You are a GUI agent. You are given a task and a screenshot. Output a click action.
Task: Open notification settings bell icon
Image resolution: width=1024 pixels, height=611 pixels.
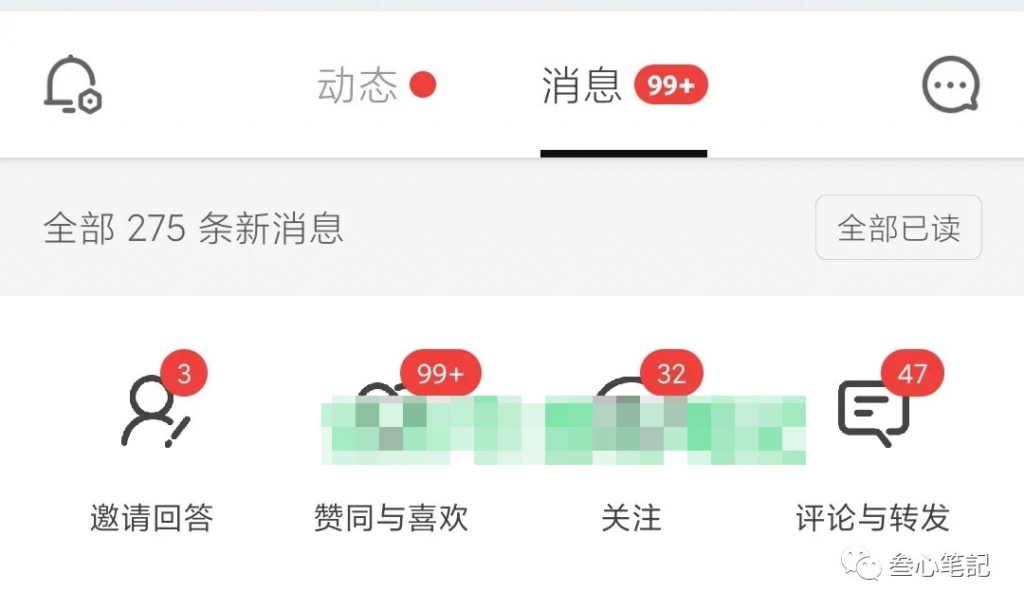point(72,85)
